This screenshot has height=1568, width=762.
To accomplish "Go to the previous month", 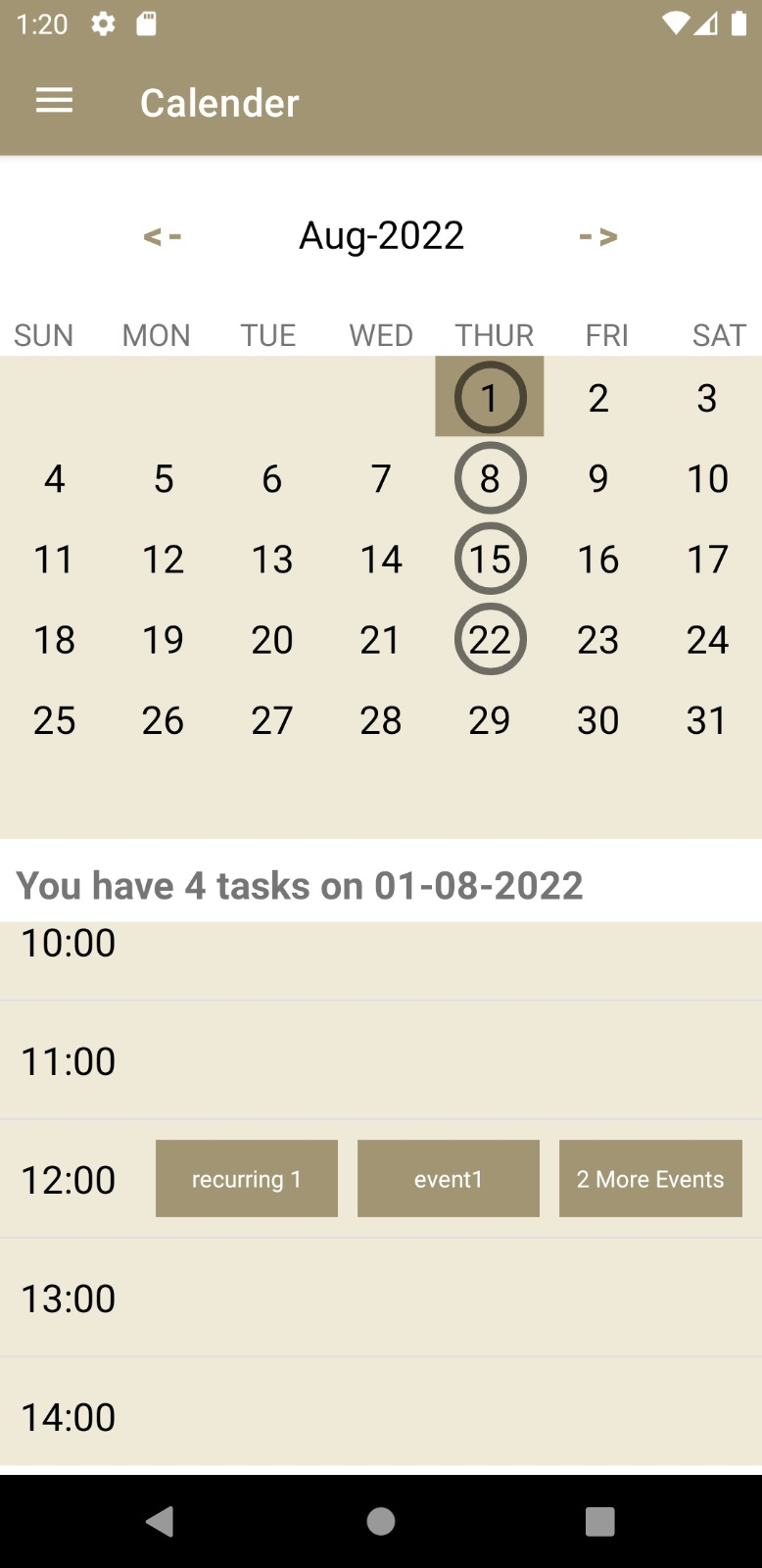I will pyautogui.click(x=163, y=236).
